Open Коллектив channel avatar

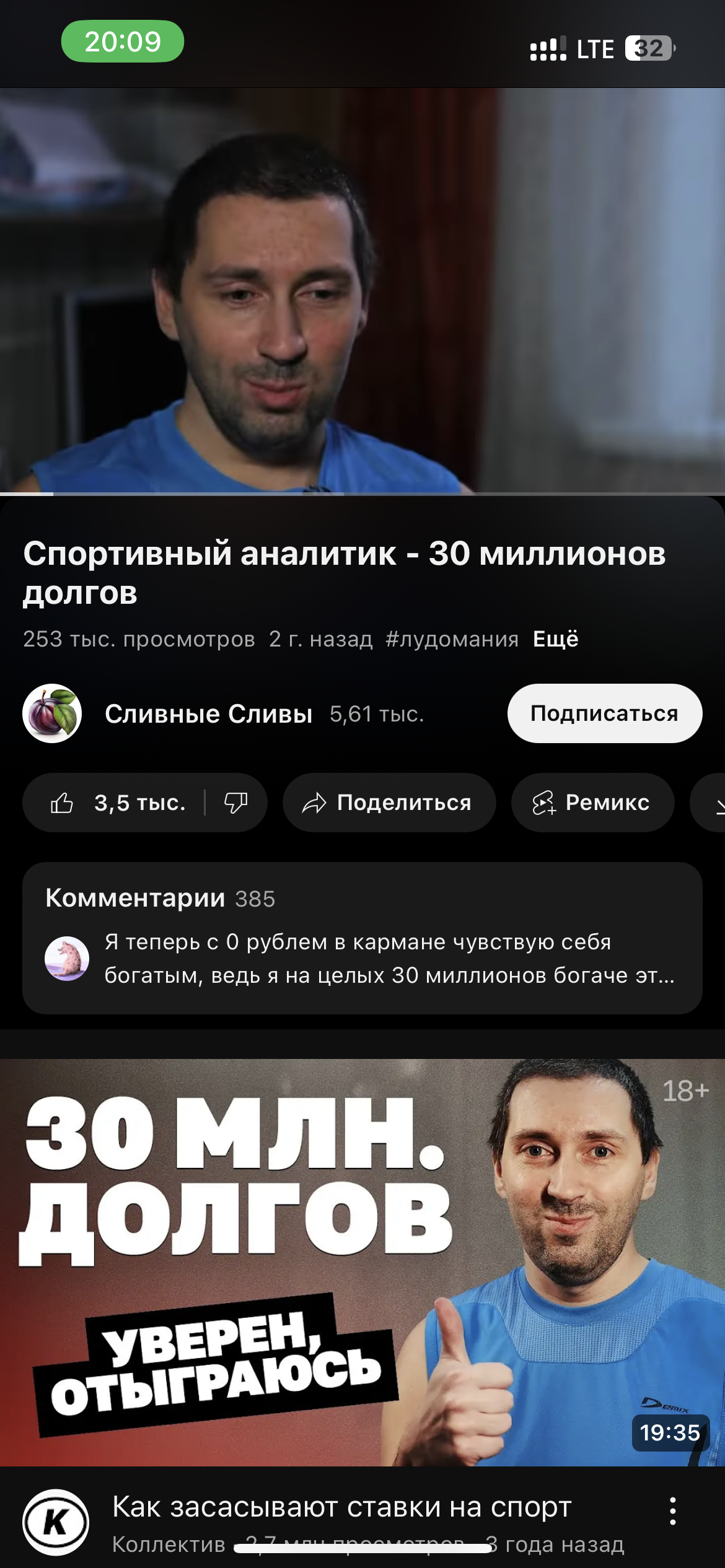pyautogui.click(x=56, y=1522)
